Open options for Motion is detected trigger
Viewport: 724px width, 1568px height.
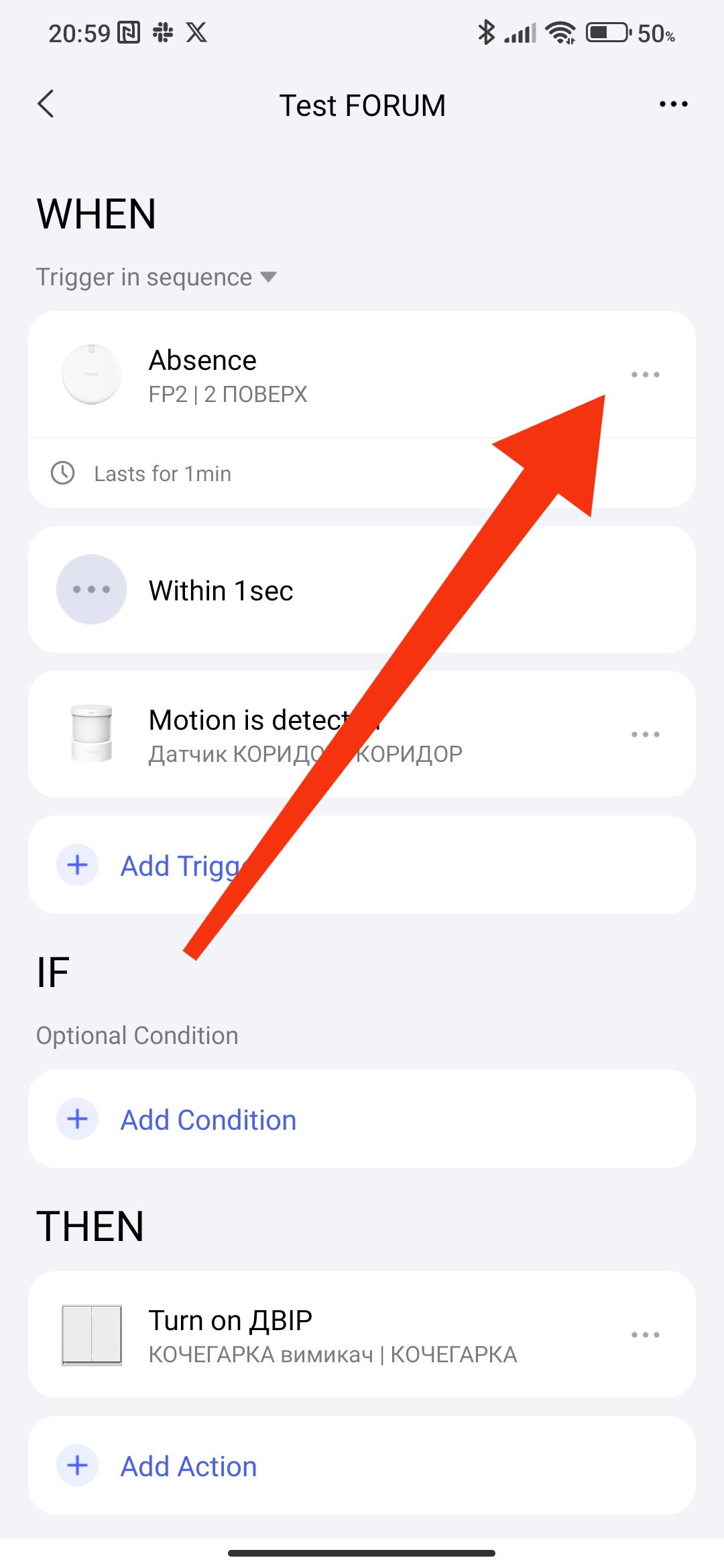645,734
